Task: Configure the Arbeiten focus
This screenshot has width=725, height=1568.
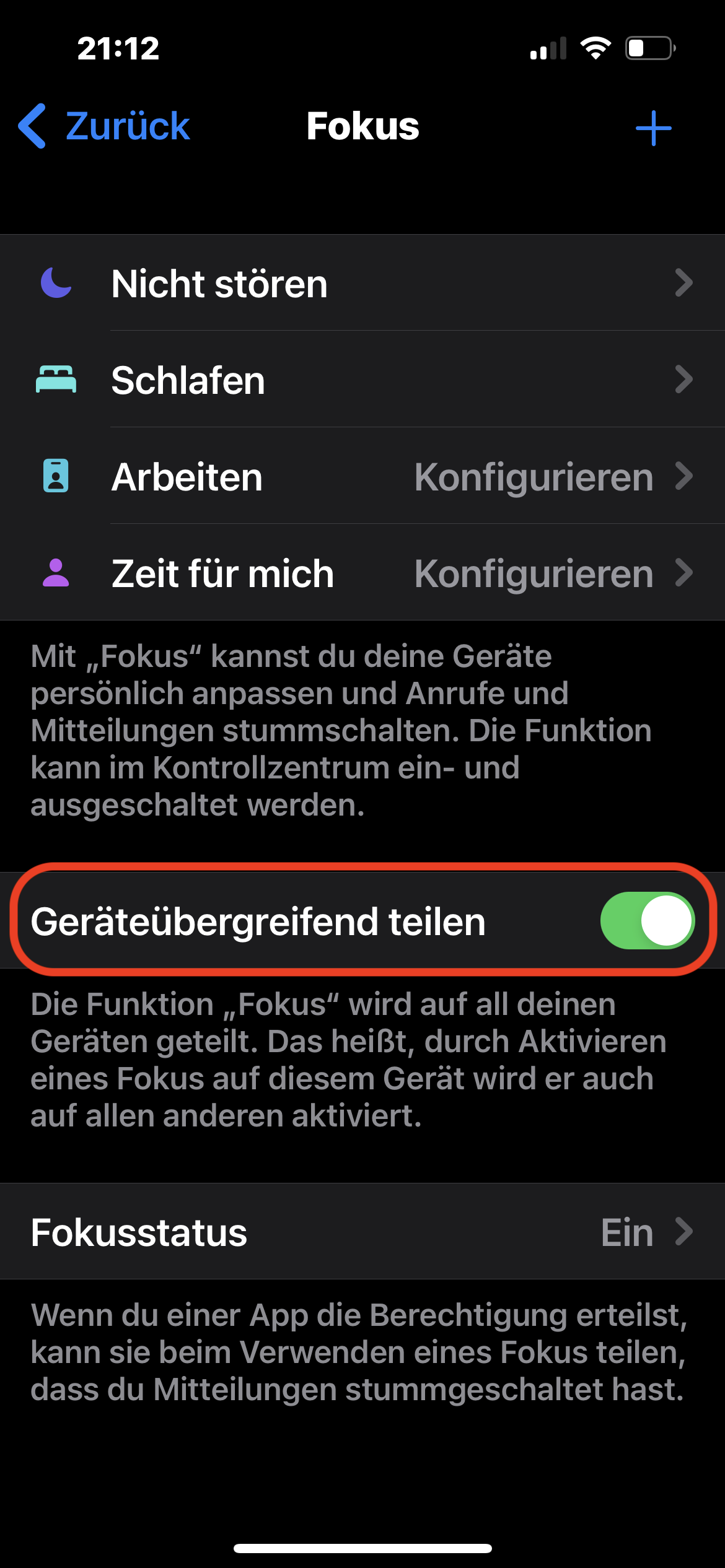Action: (x=362, y=477)
